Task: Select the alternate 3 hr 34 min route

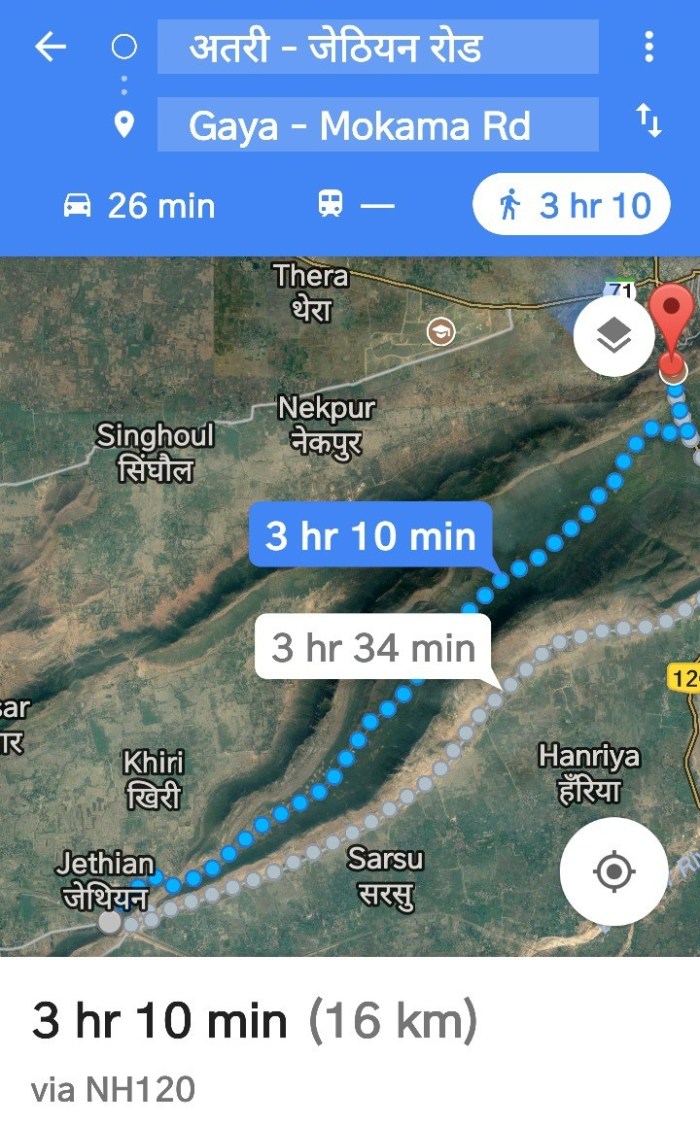Action: coord(373,648)
